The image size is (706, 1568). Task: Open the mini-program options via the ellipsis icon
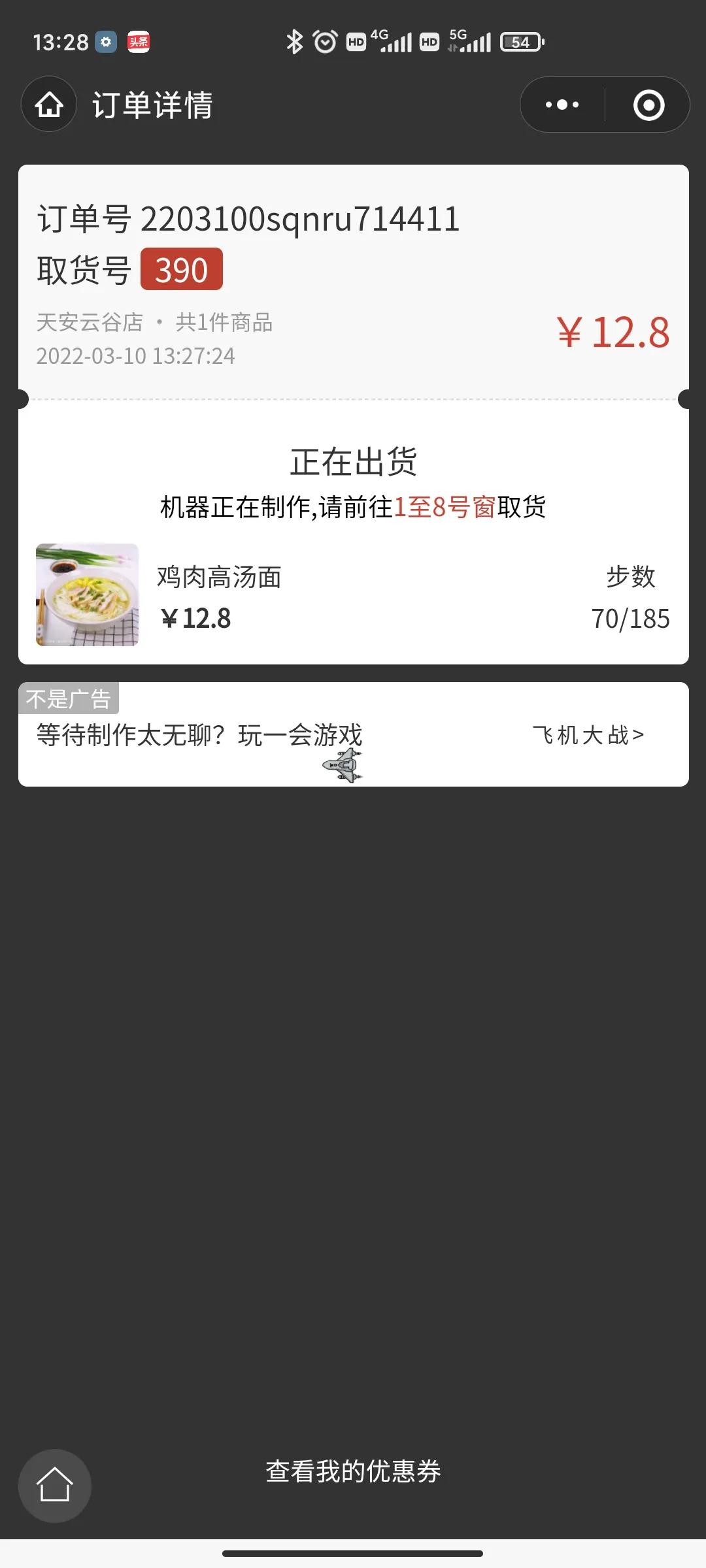pos(563,105)
